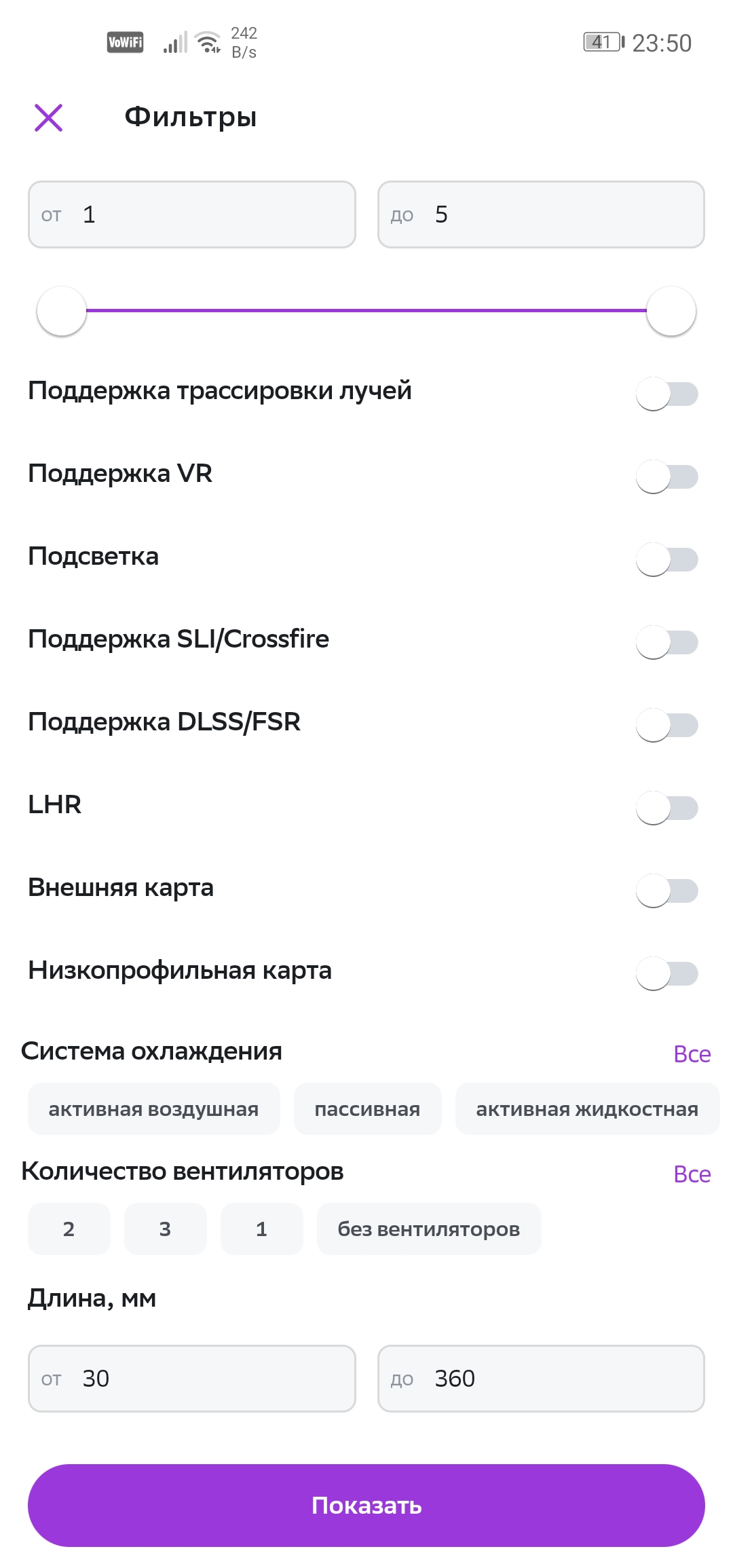Screen dimensions: 733x1568
Task: Select the активная воздушная chip
Action: pos(153,1109)
